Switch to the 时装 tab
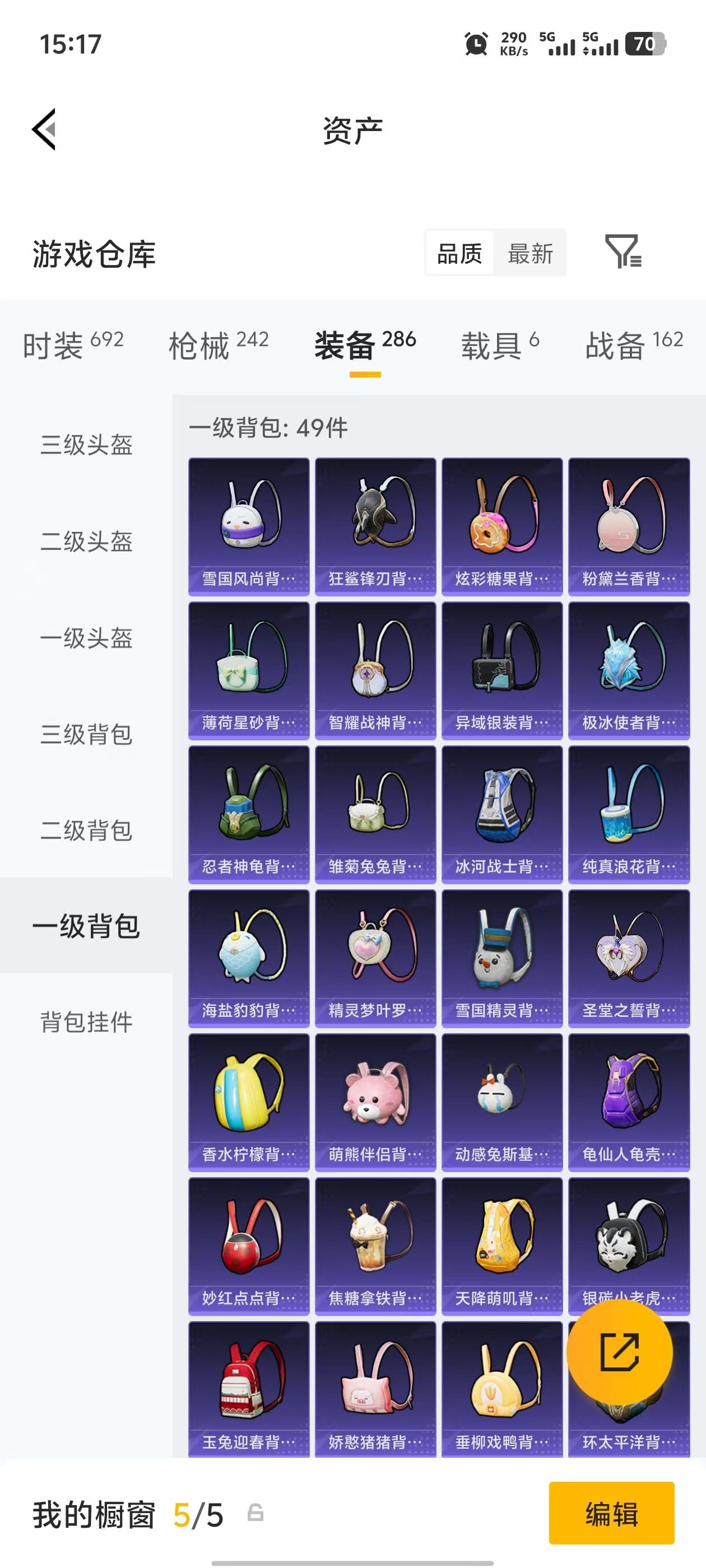Screen dimensions: 706x1568 point(73,344)
